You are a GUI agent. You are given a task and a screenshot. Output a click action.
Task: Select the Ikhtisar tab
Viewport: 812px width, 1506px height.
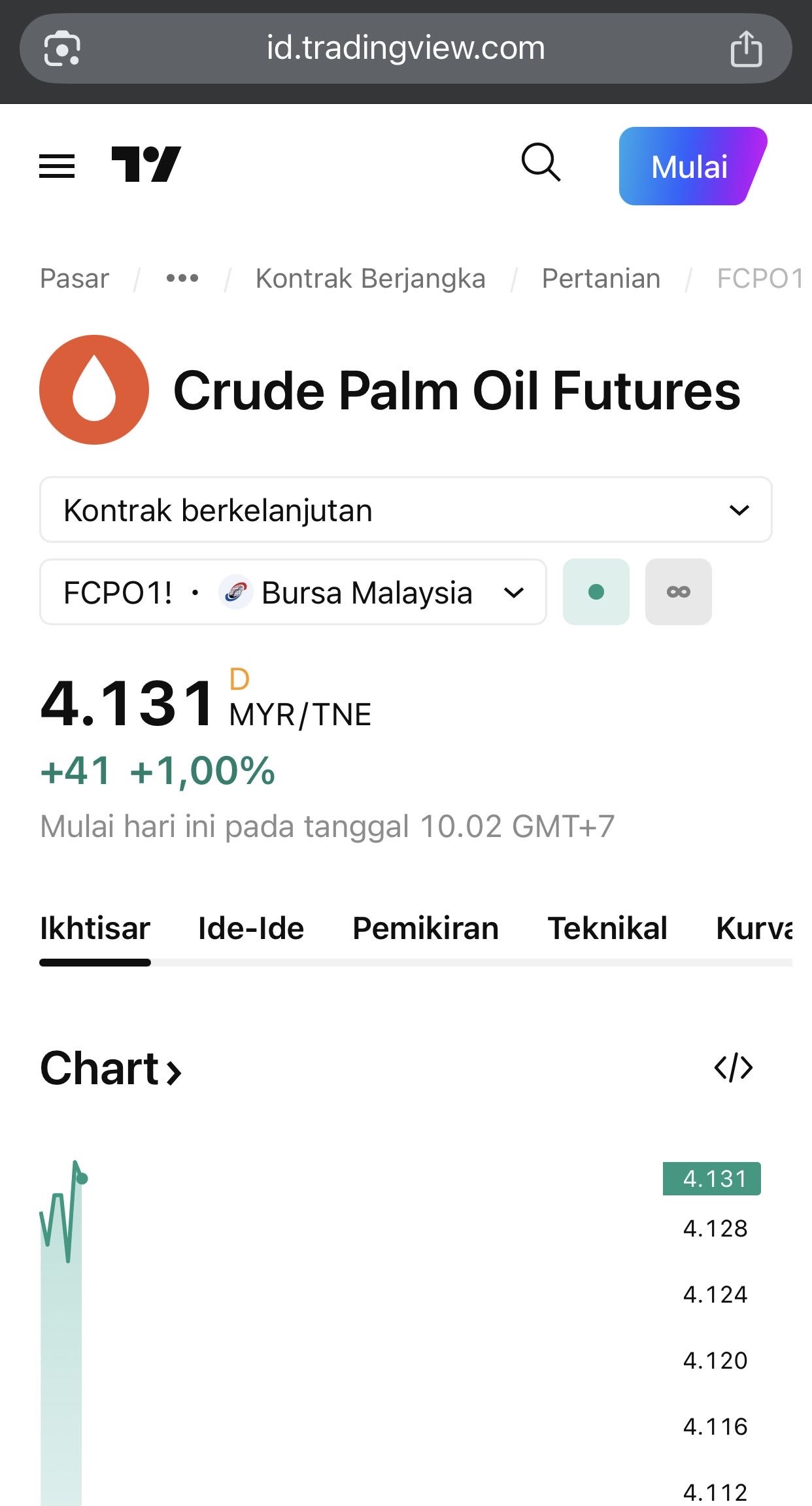[x=95, y=929]
